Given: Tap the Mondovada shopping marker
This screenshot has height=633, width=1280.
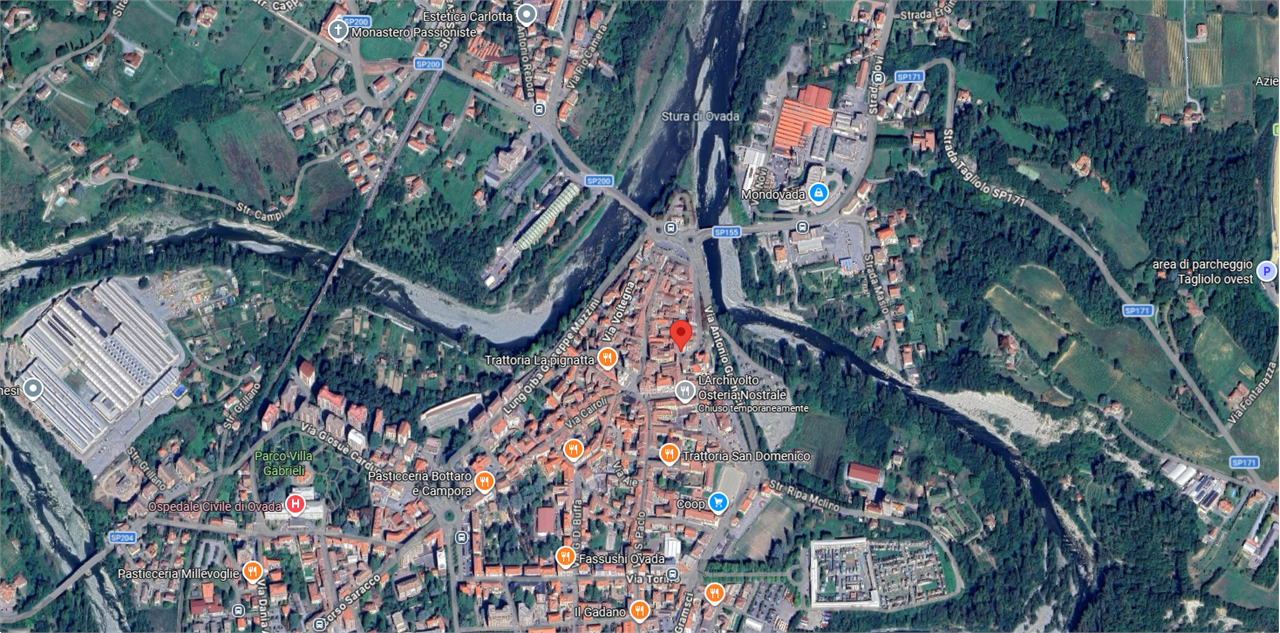Looking at the screenshot, I should point(818,193).
